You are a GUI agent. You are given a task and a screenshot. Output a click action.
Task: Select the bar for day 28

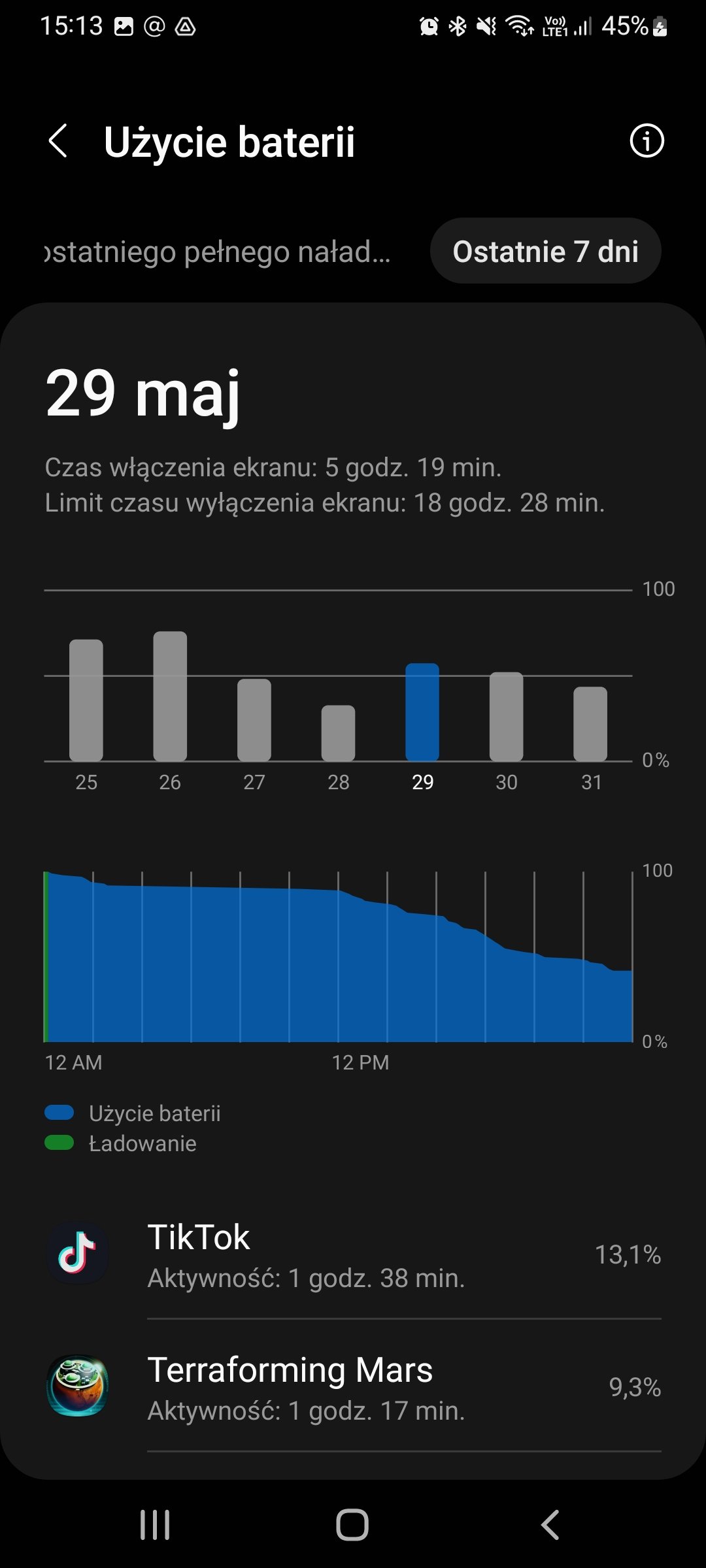[x=338, y=733]
